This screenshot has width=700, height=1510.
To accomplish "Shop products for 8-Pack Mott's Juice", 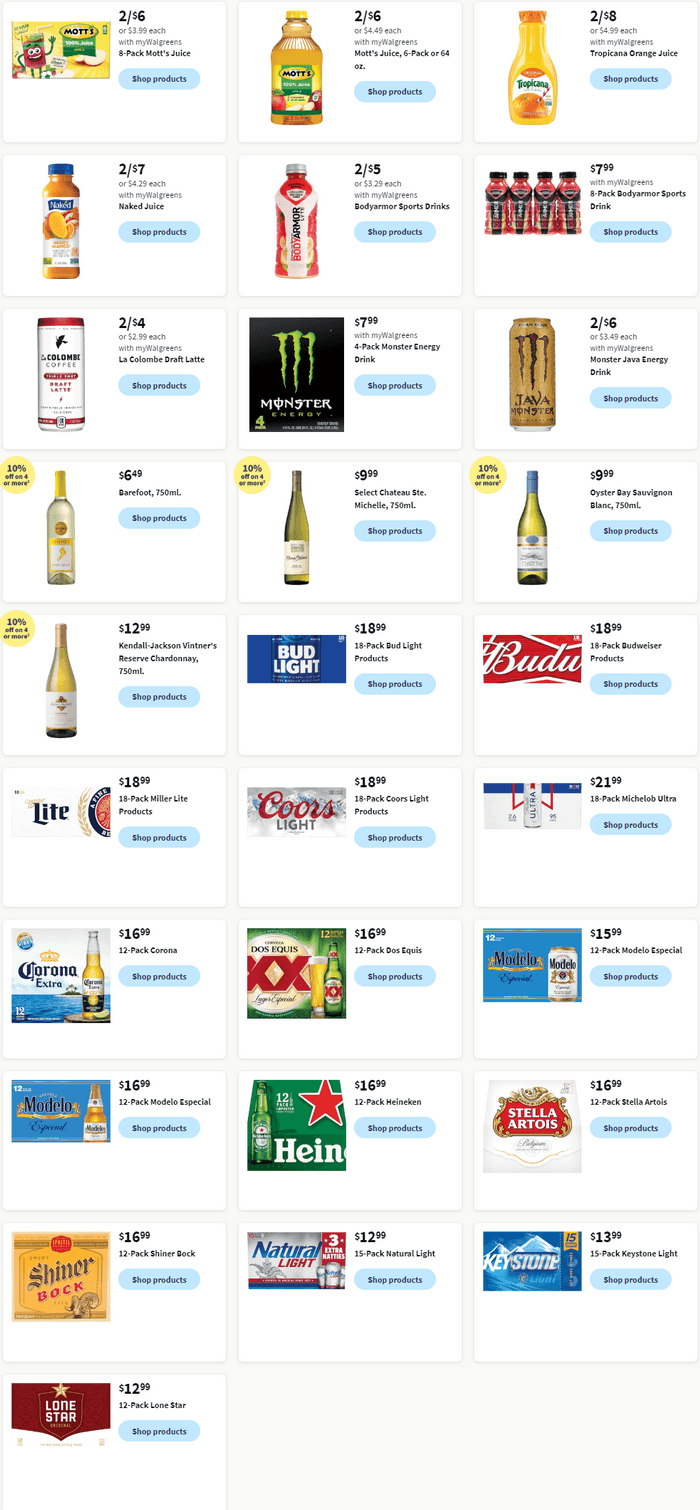I will pyautogui.click(x=159, y=79).
